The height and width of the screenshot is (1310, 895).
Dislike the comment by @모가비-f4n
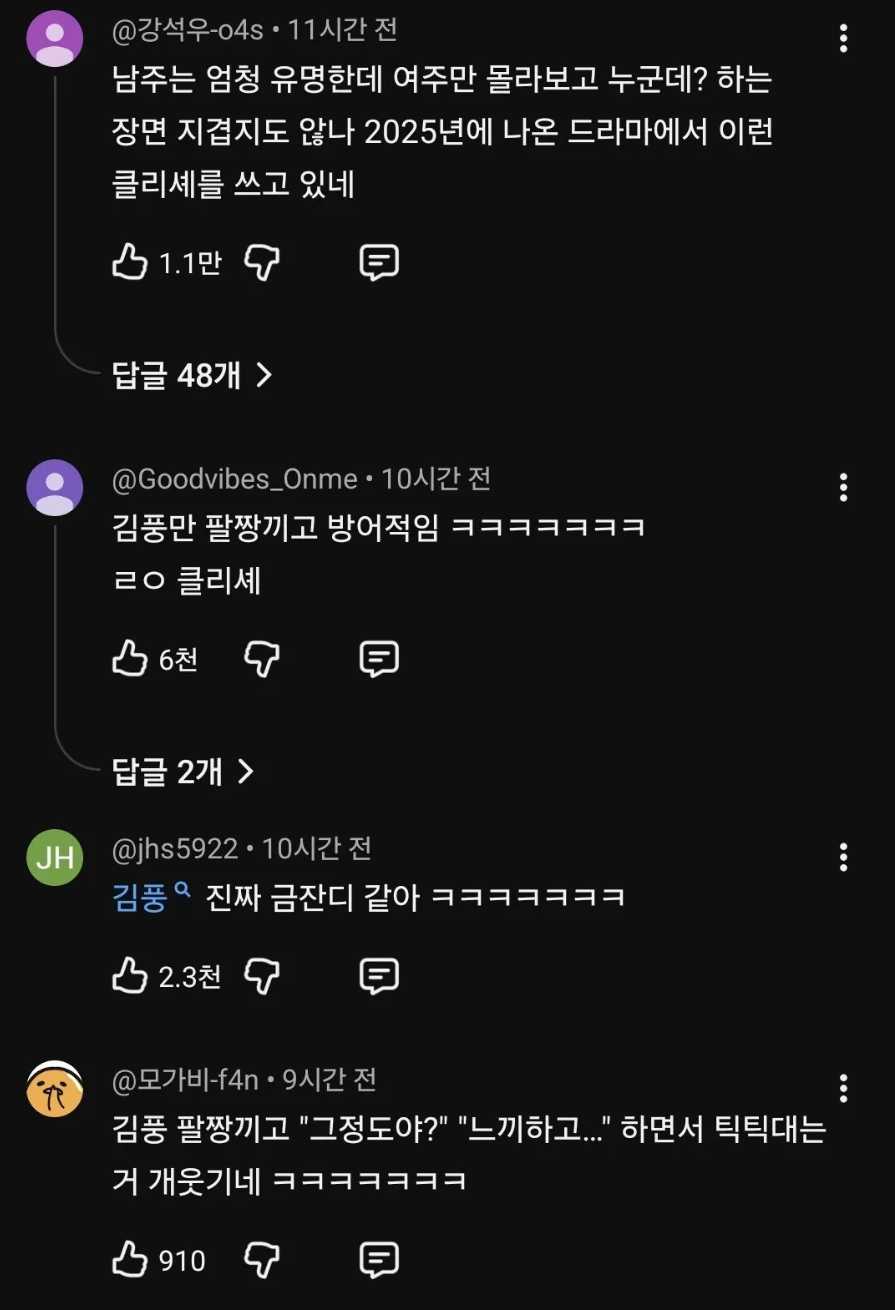[263, 1260]
